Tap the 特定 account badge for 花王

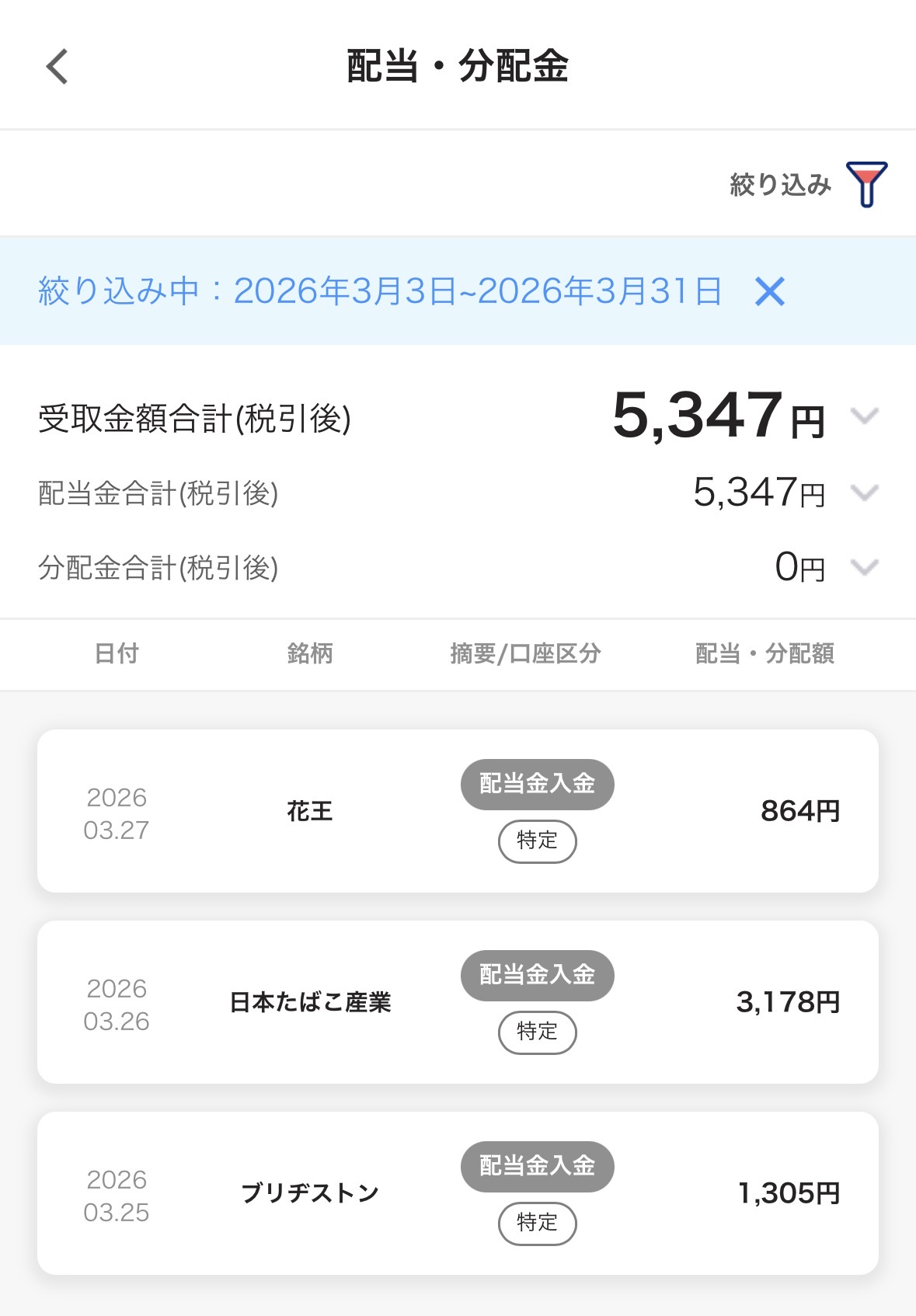pyautogui.click(x=537, y=841)
